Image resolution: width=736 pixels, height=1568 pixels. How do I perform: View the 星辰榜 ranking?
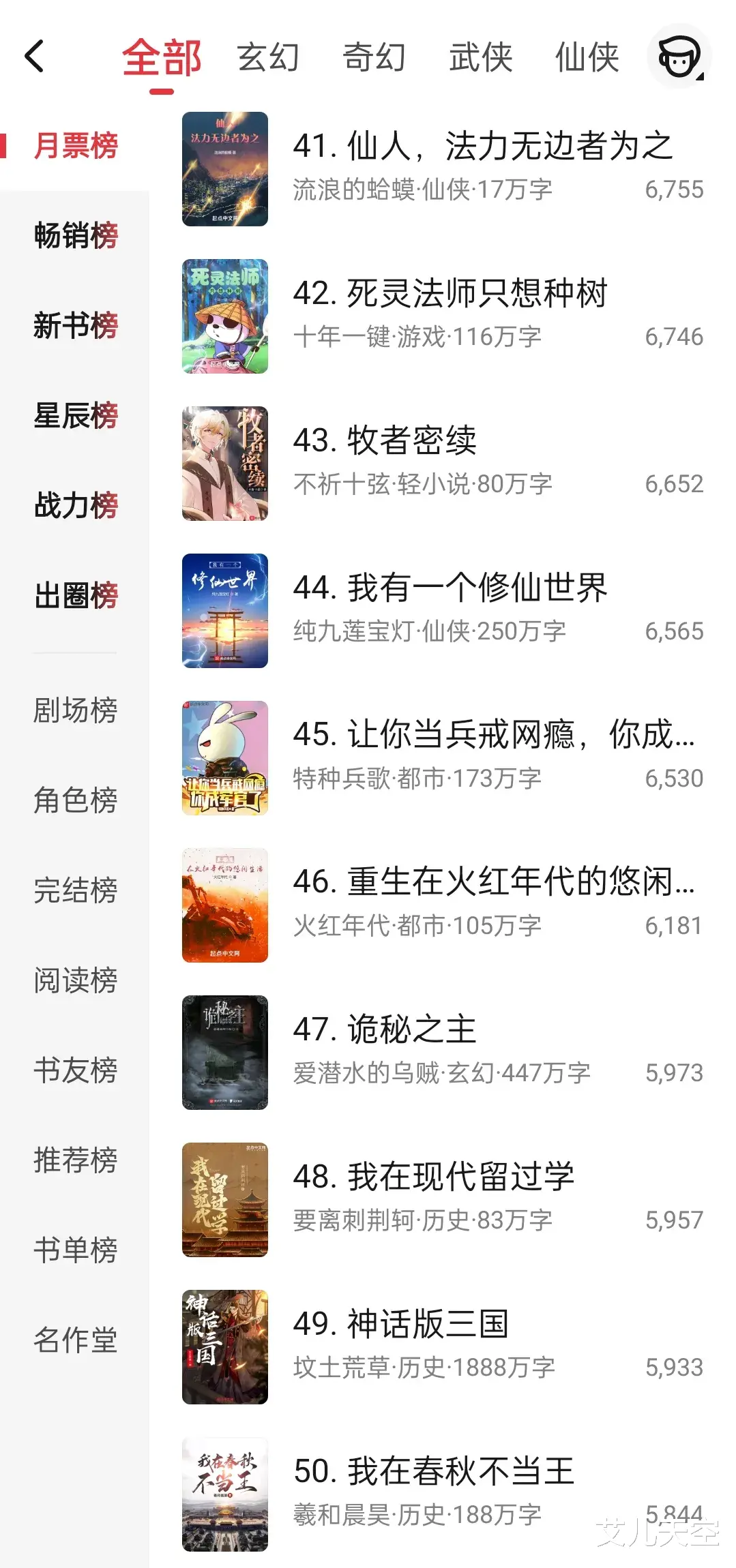tap(76, 416)
